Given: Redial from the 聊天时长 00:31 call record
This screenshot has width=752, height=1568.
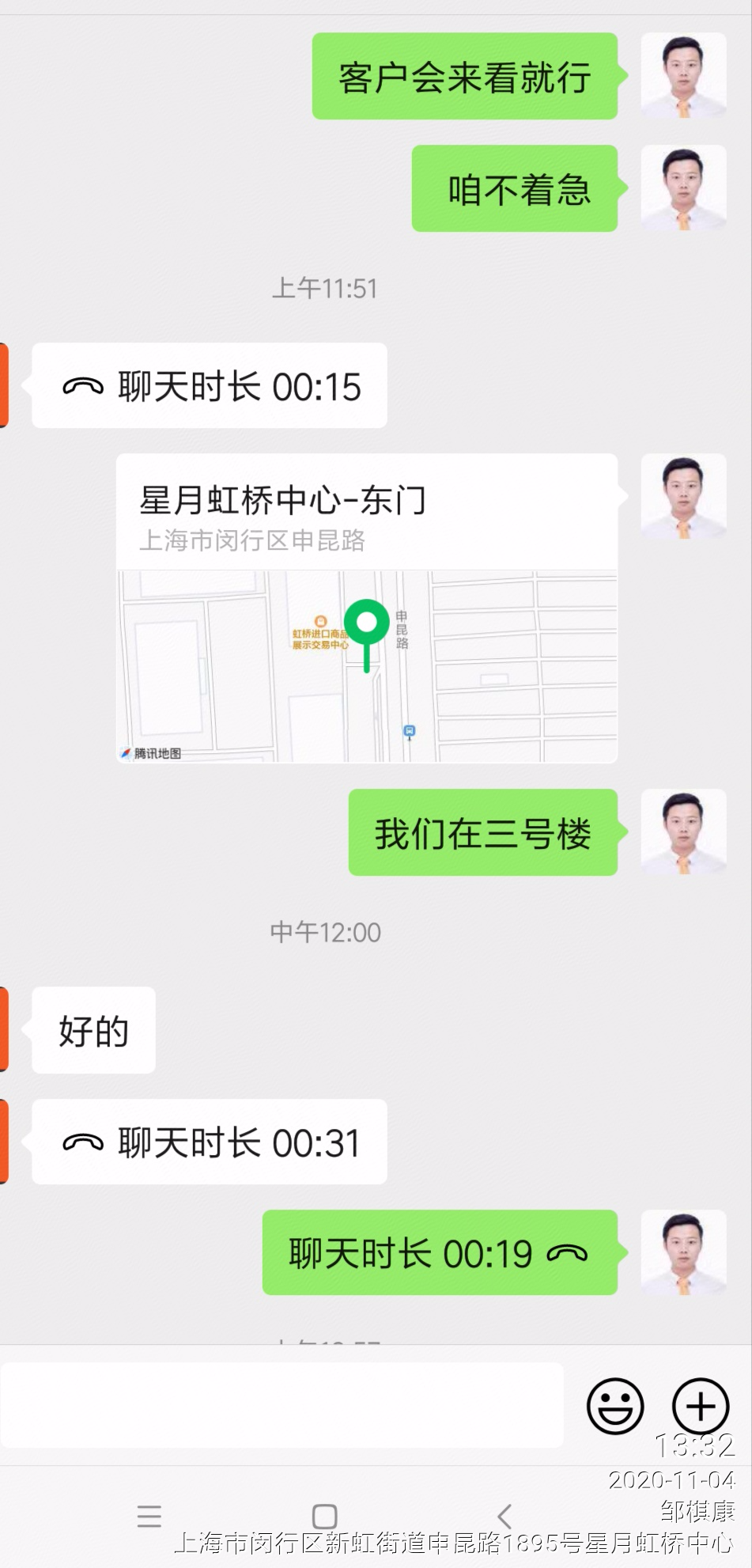Looking at the screenshot, I should (210, 1142).
